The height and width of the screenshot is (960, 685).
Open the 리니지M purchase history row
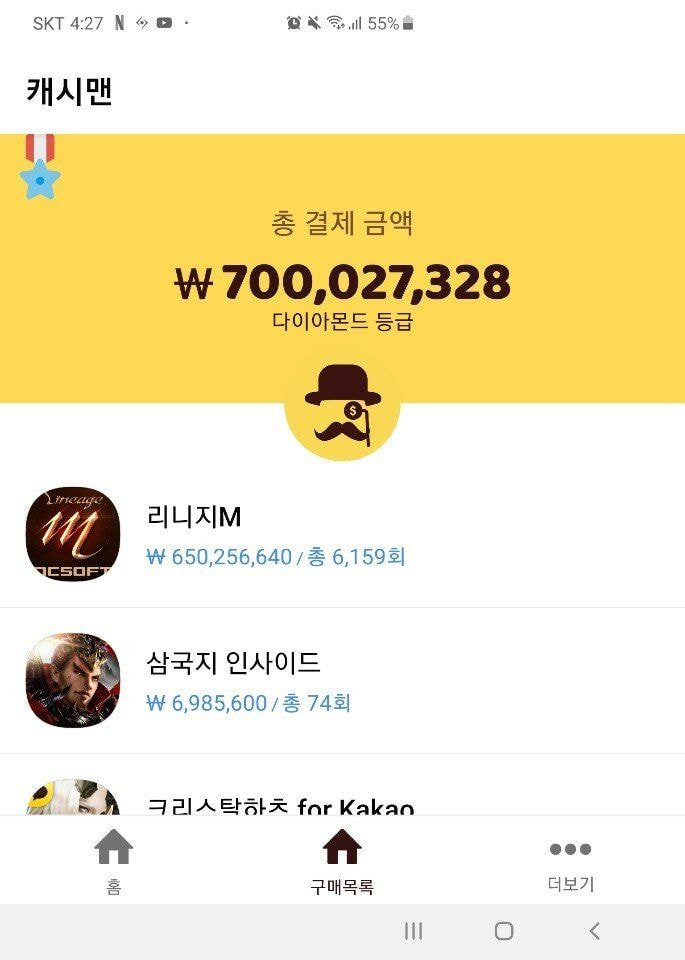click(342, 535)
